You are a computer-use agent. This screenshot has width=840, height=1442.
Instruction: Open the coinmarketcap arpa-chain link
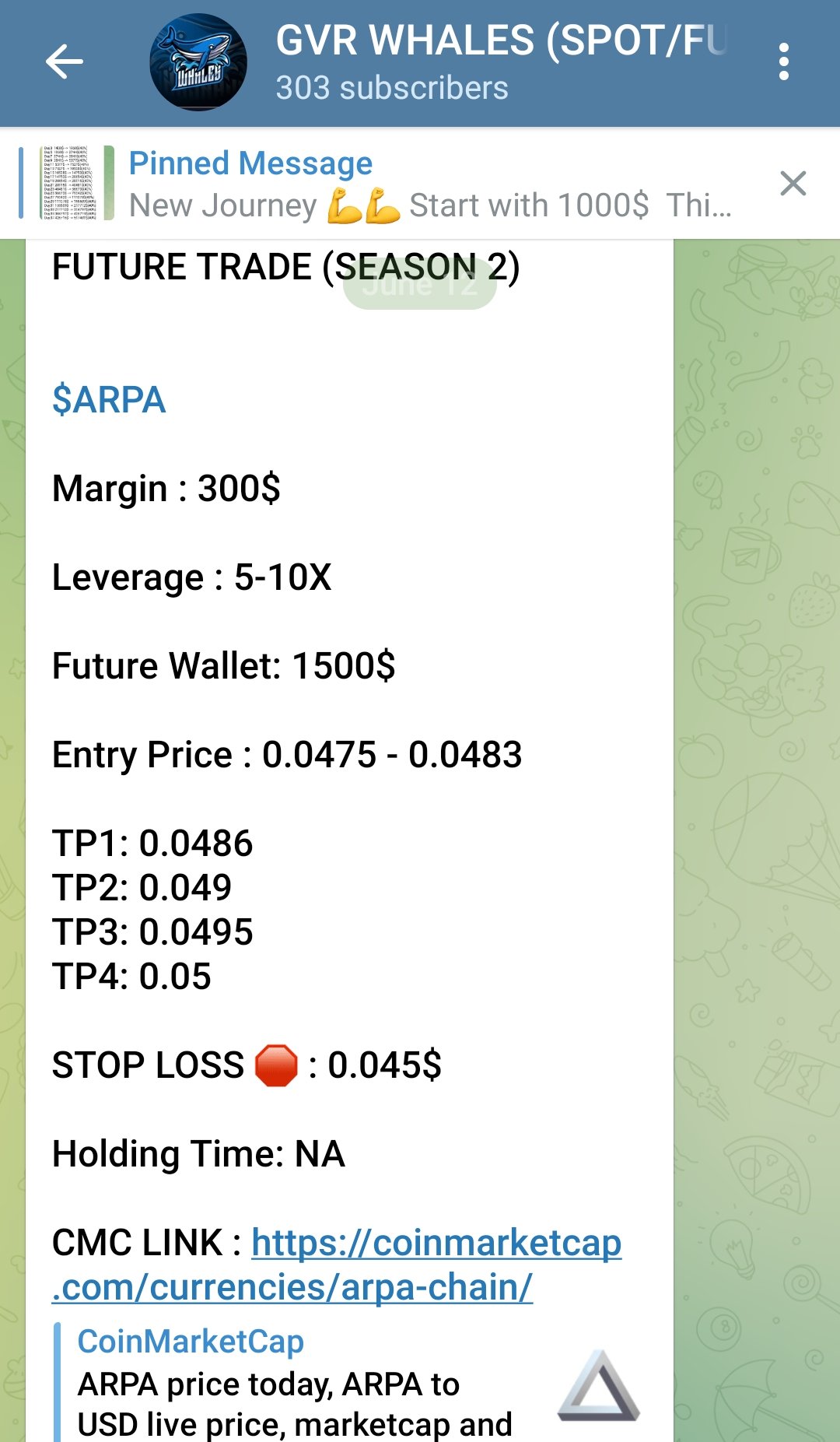click(x=337, y=1265)
